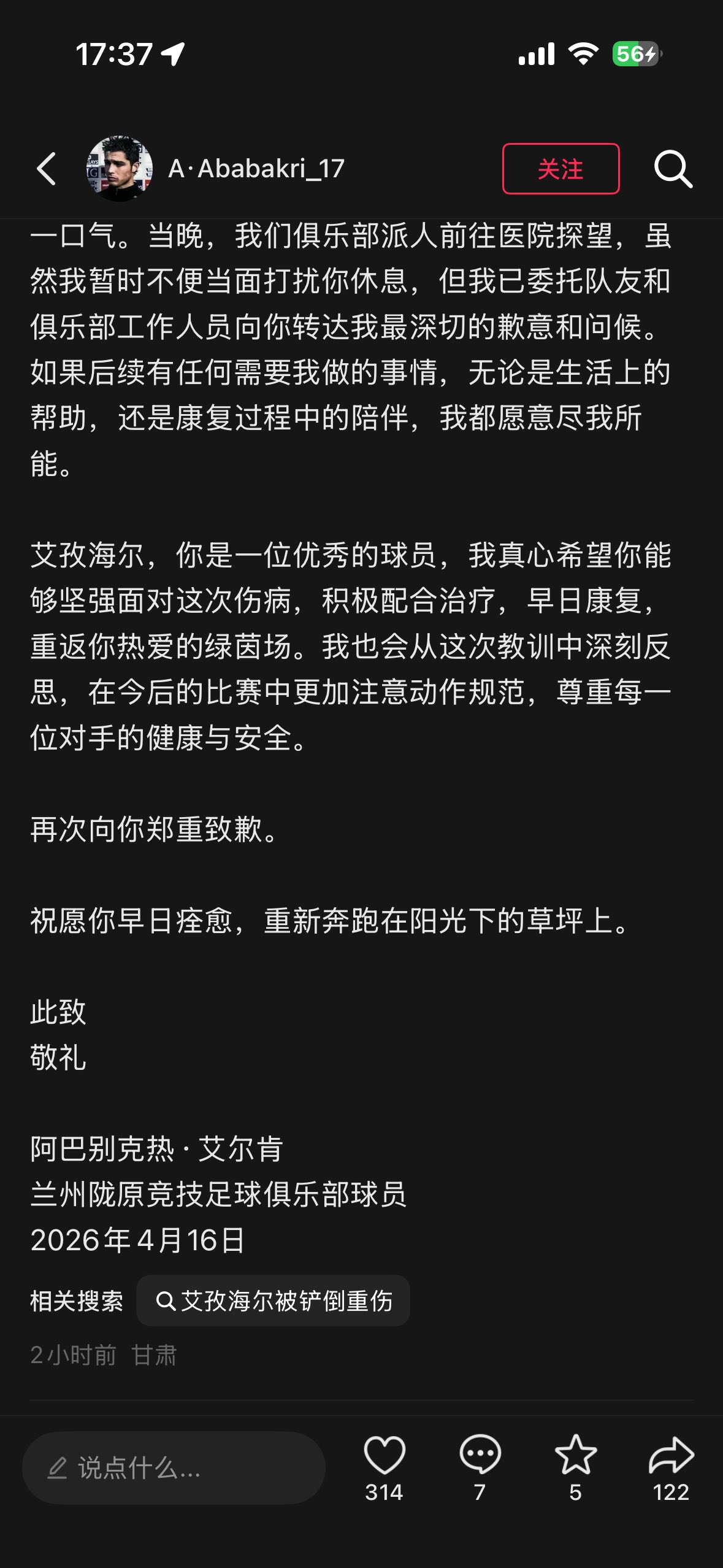Like this post with the heart
This screenshot has width=723, height=1568.
[x=384, y=1456]
